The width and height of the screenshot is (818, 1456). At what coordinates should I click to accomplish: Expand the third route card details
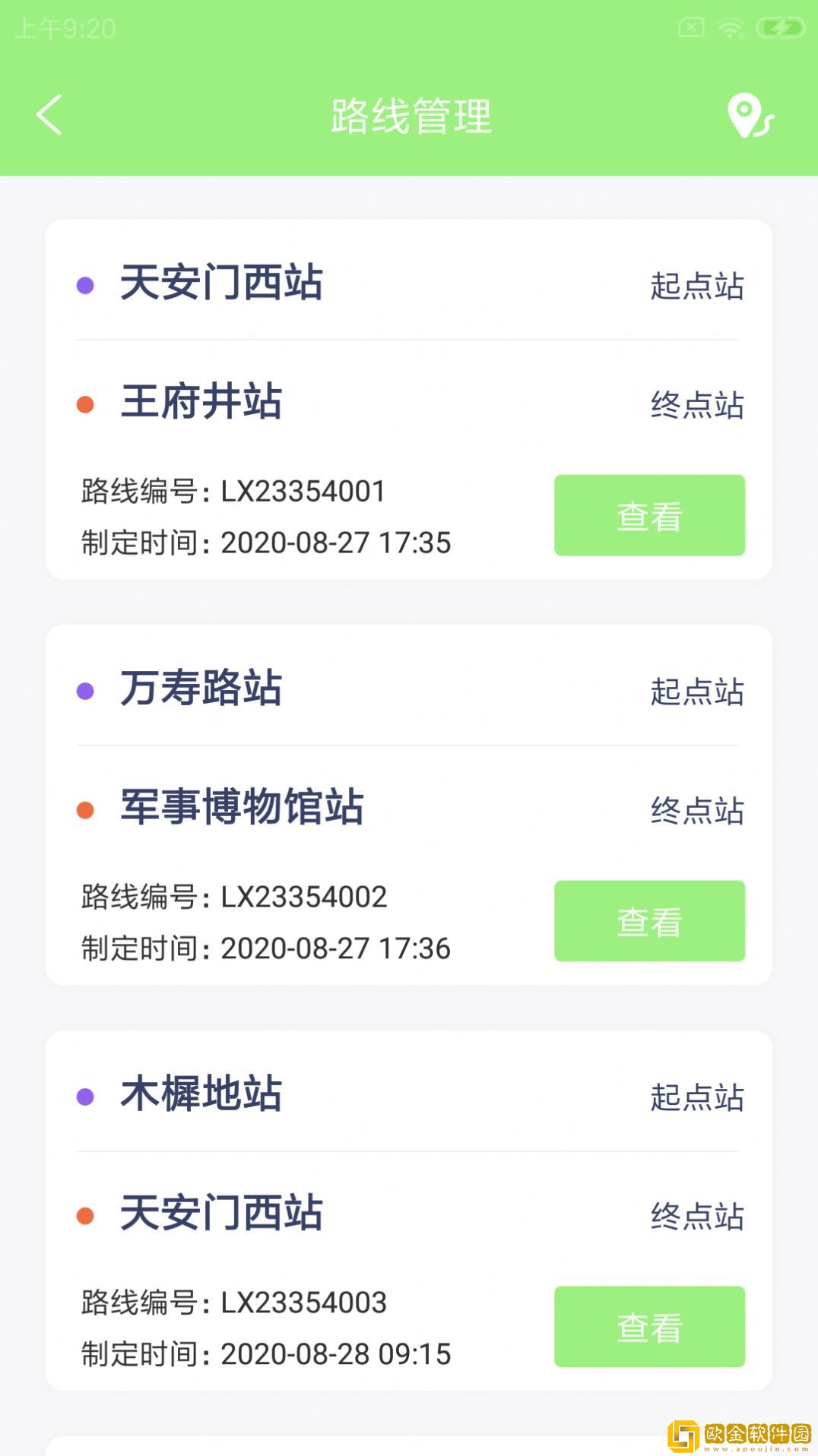(650, 1326)
